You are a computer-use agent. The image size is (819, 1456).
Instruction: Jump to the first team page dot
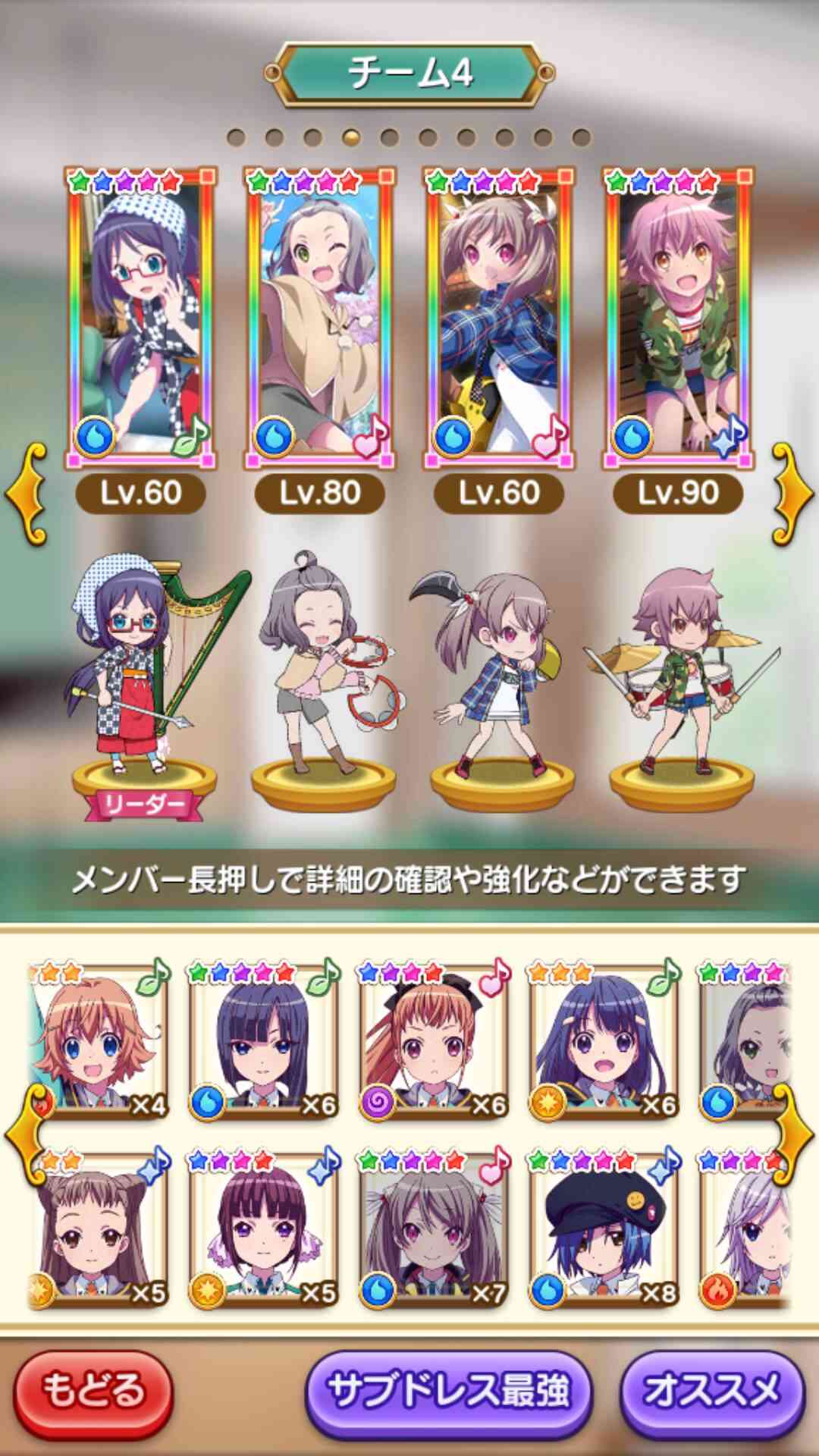click(236, 137)
